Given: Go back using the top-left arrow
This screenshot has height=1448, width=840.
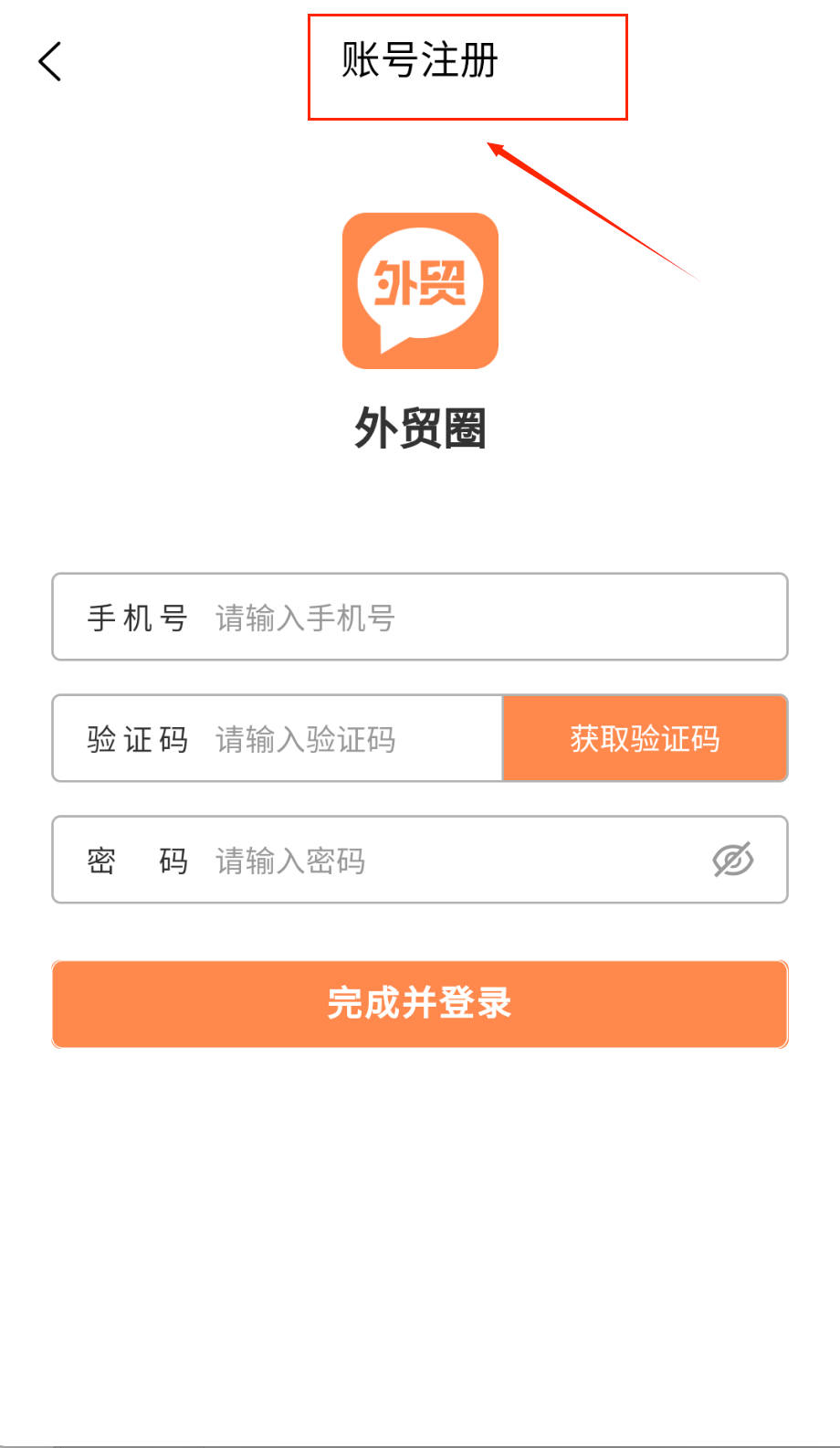Looking at the screenshot, I should click(50, 62).
